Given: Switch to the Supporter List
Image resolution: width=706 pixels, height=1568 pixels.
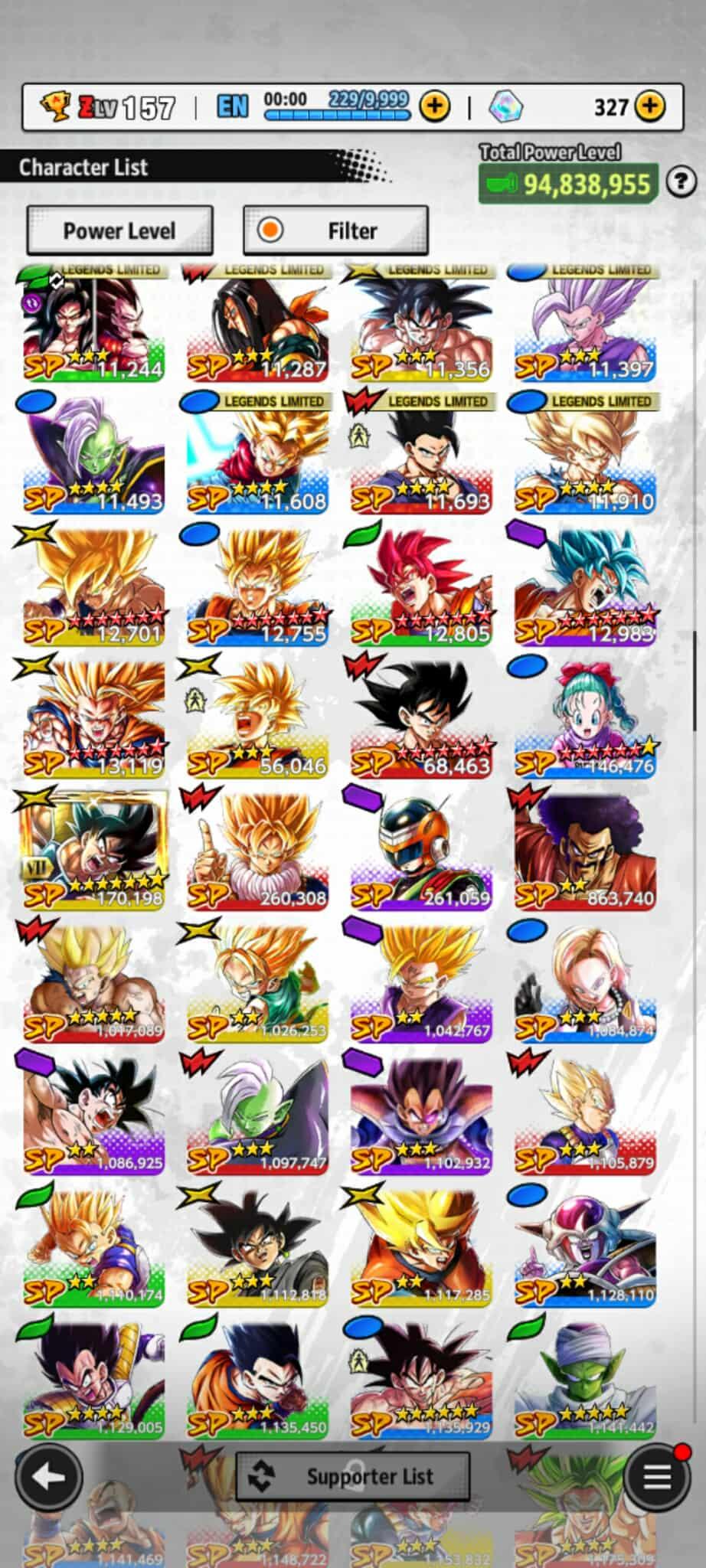Looking at the screenshot, I should tap(352, 1476).
